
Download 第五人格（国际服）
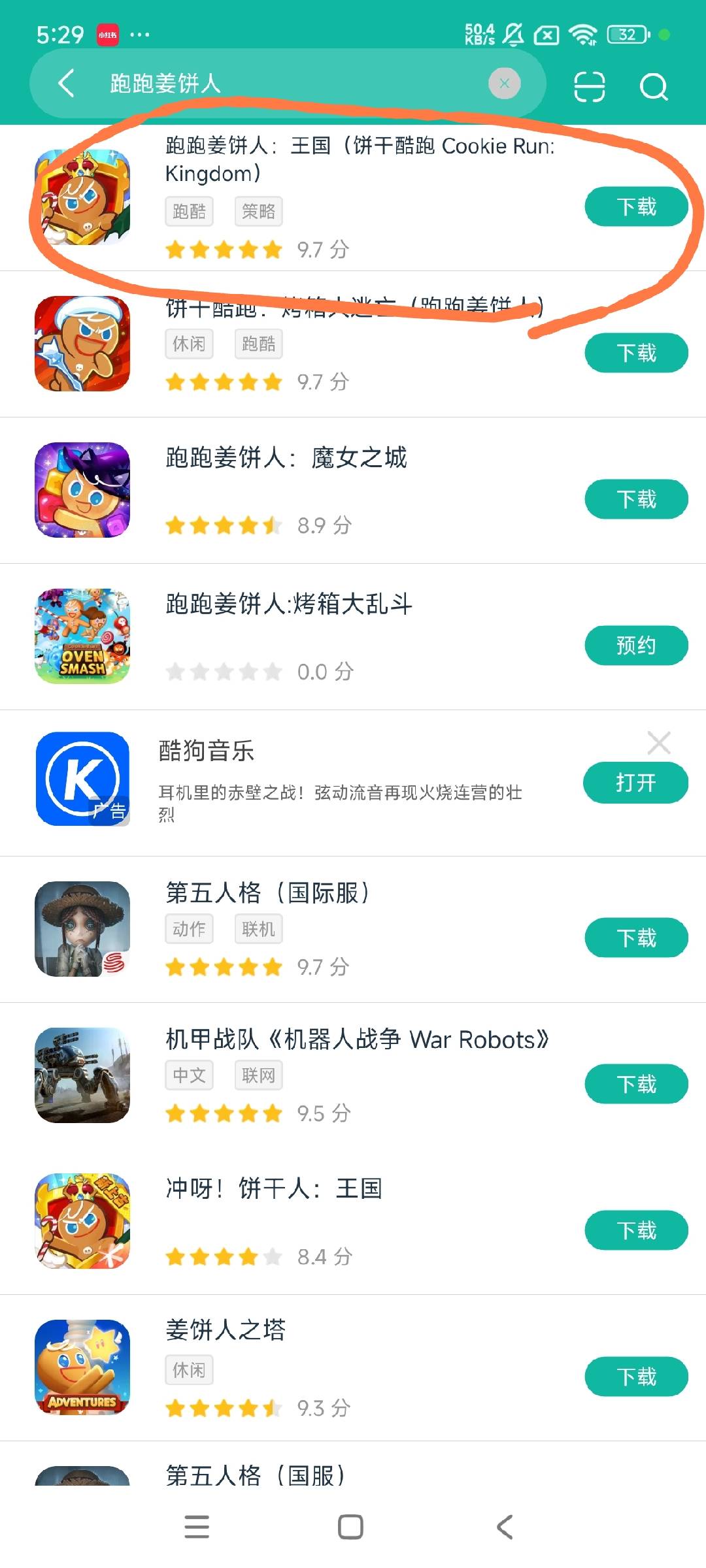click(x=635, y=939)
